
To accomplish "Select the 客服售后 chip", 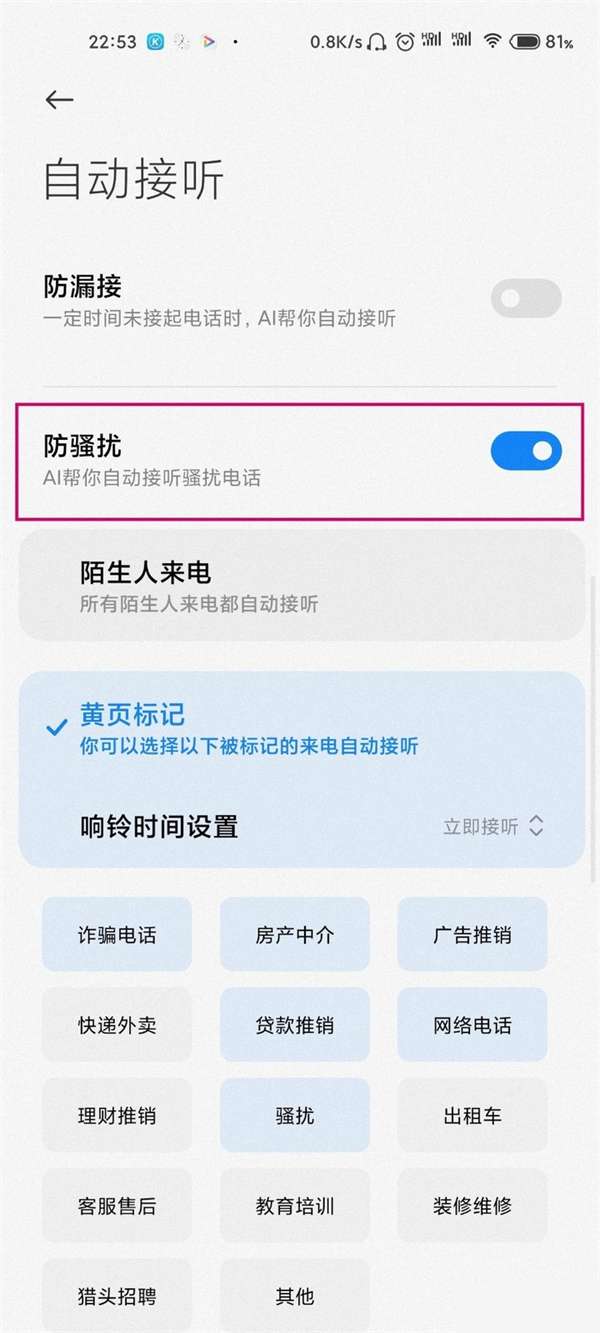I will tap(117, 1205).
